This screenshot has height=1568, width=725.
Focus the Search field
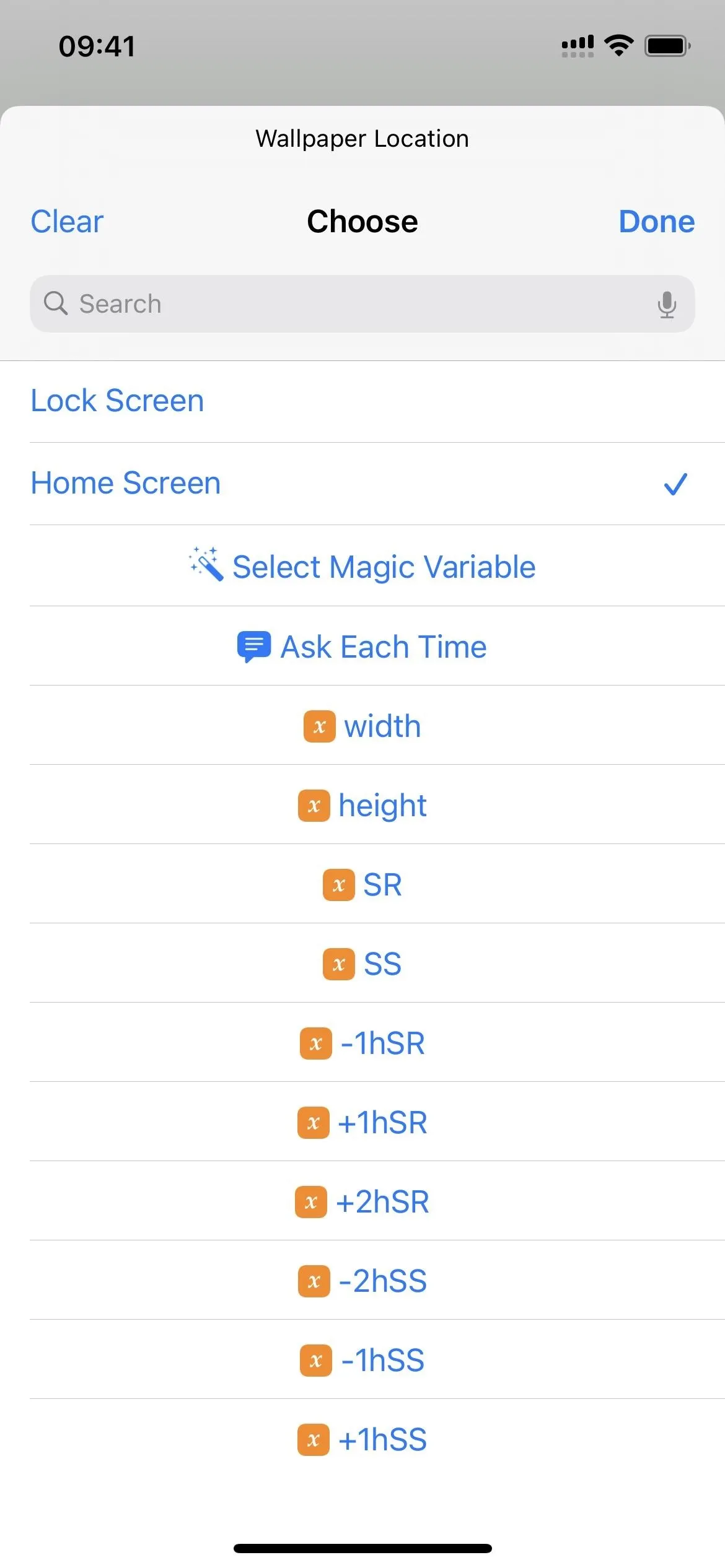coord(362,304)
